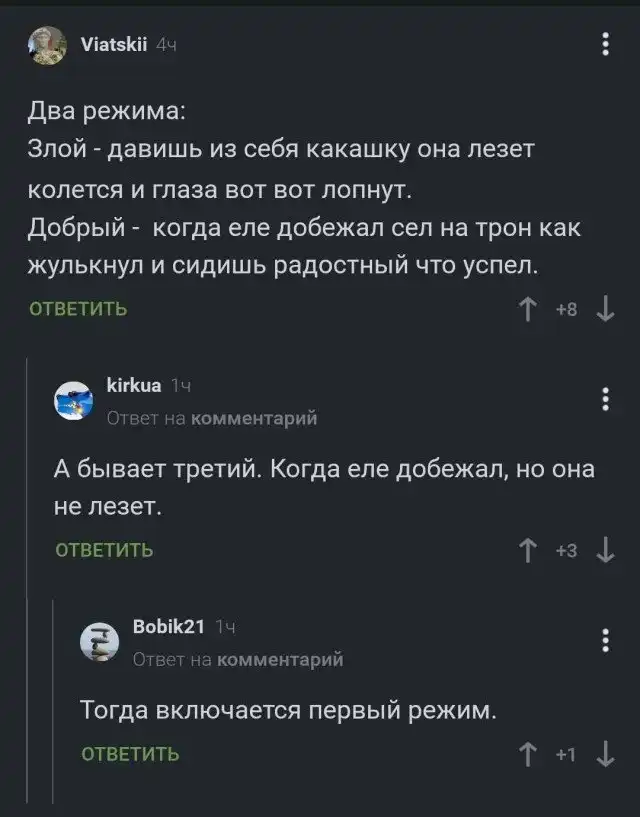Open Bobik21's profile avatar
The height and width of the screenshot is (817, 640).
coord(100,642)
